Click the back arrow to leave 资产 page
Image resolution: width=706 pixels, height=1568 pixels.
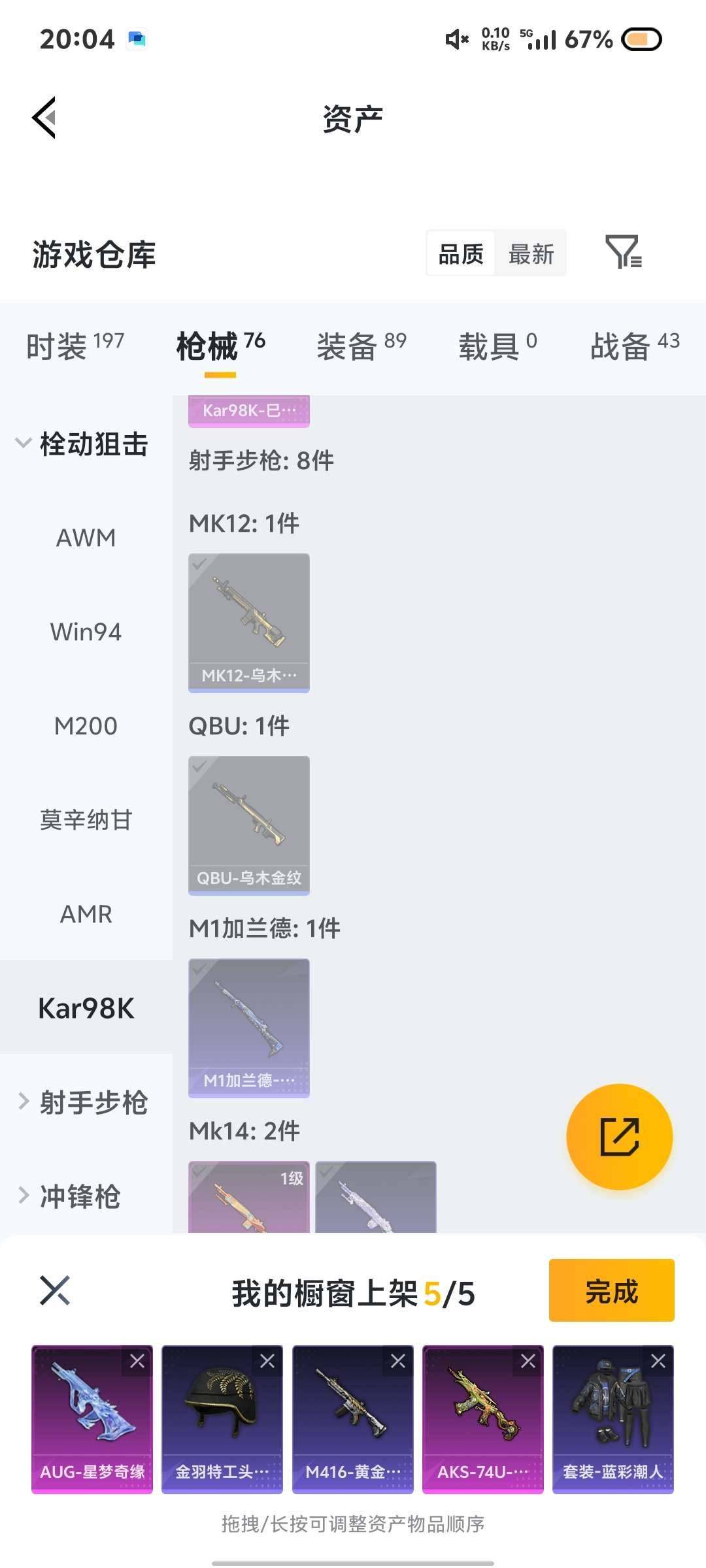tap(44, 118)
